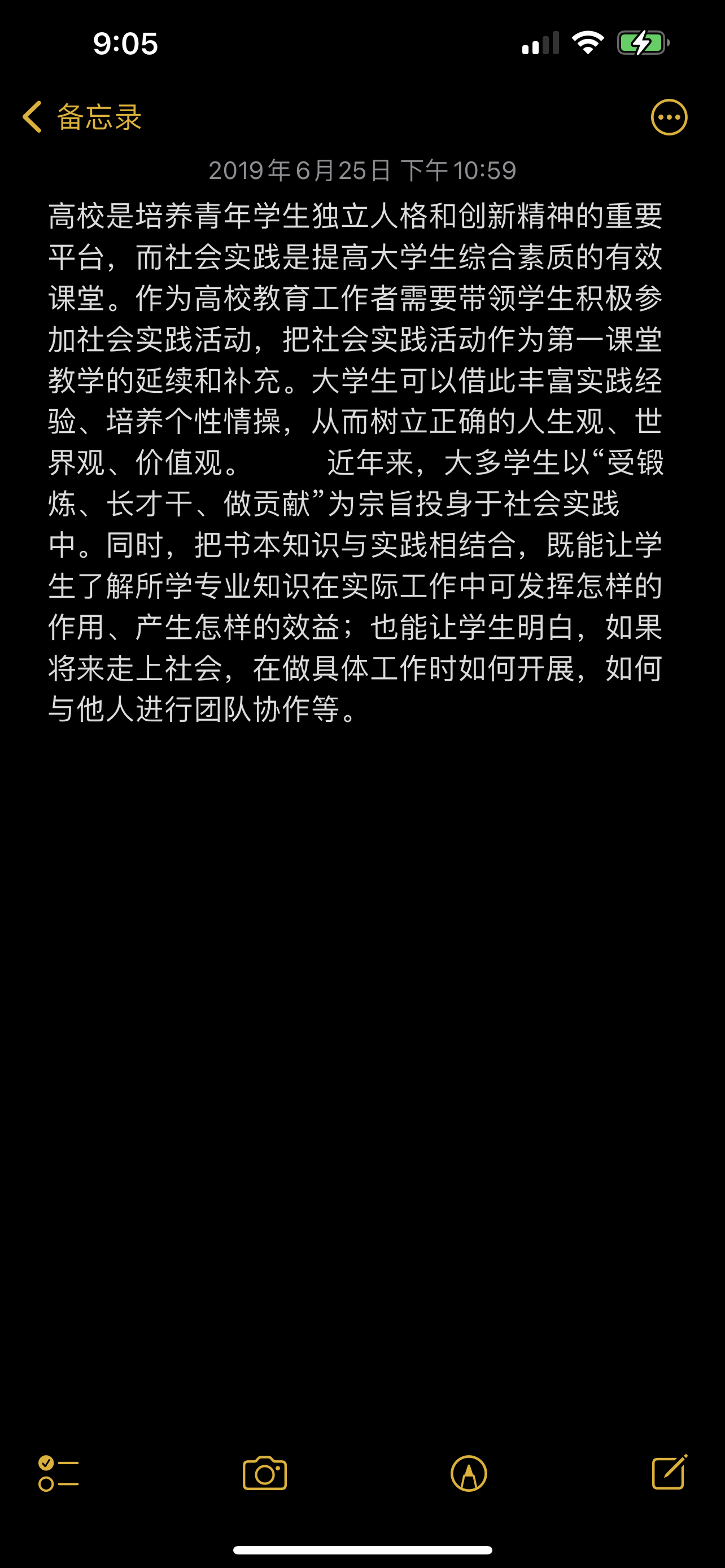Image resolution: width=725 pixels, height=1568 pixels.
Task: Go back to the 备忘录 list
Action: click(x=81, y=117)
